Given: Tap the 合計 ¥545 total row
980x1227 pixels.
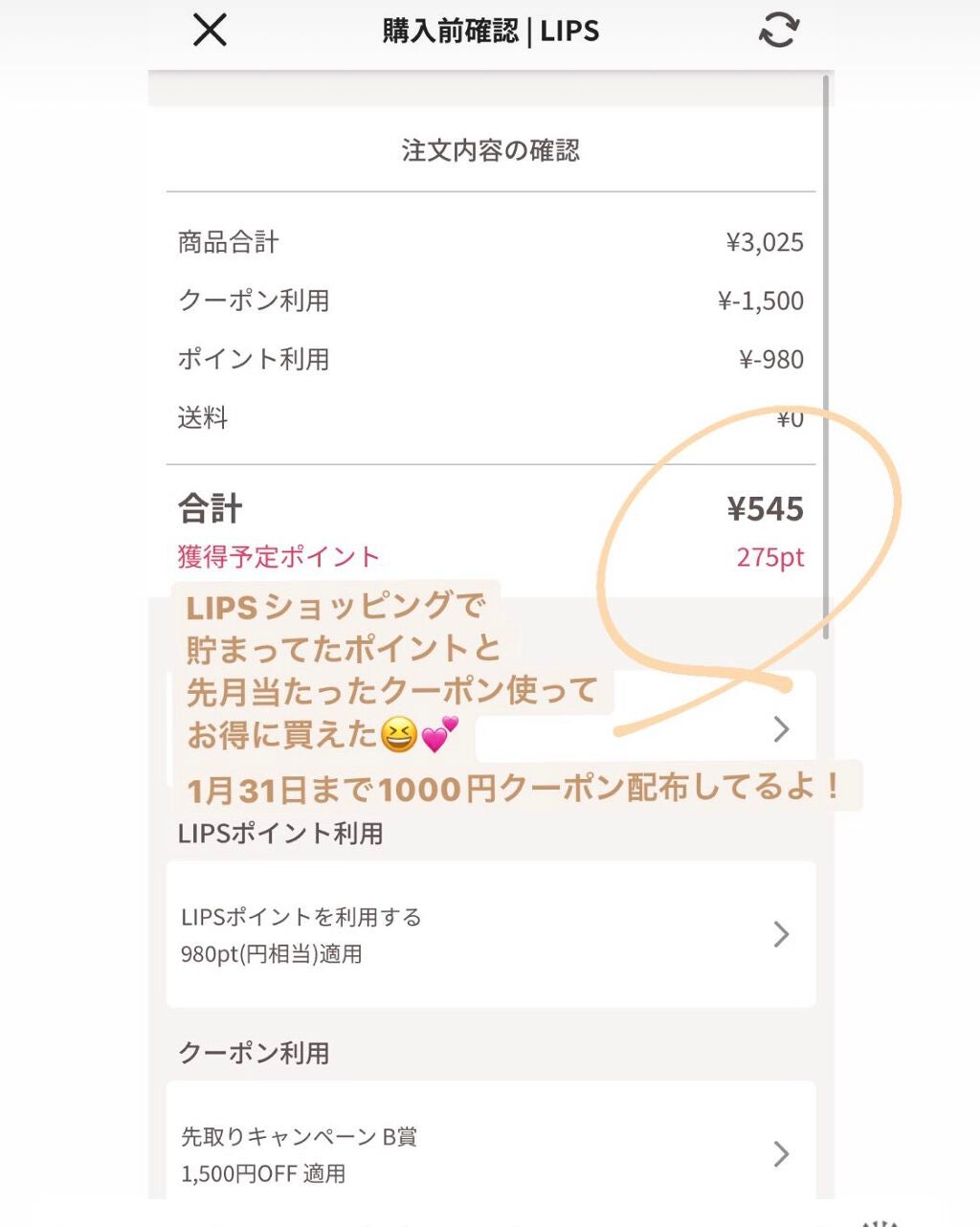Looking at the screenshot, I should click(x=490, y=510).
